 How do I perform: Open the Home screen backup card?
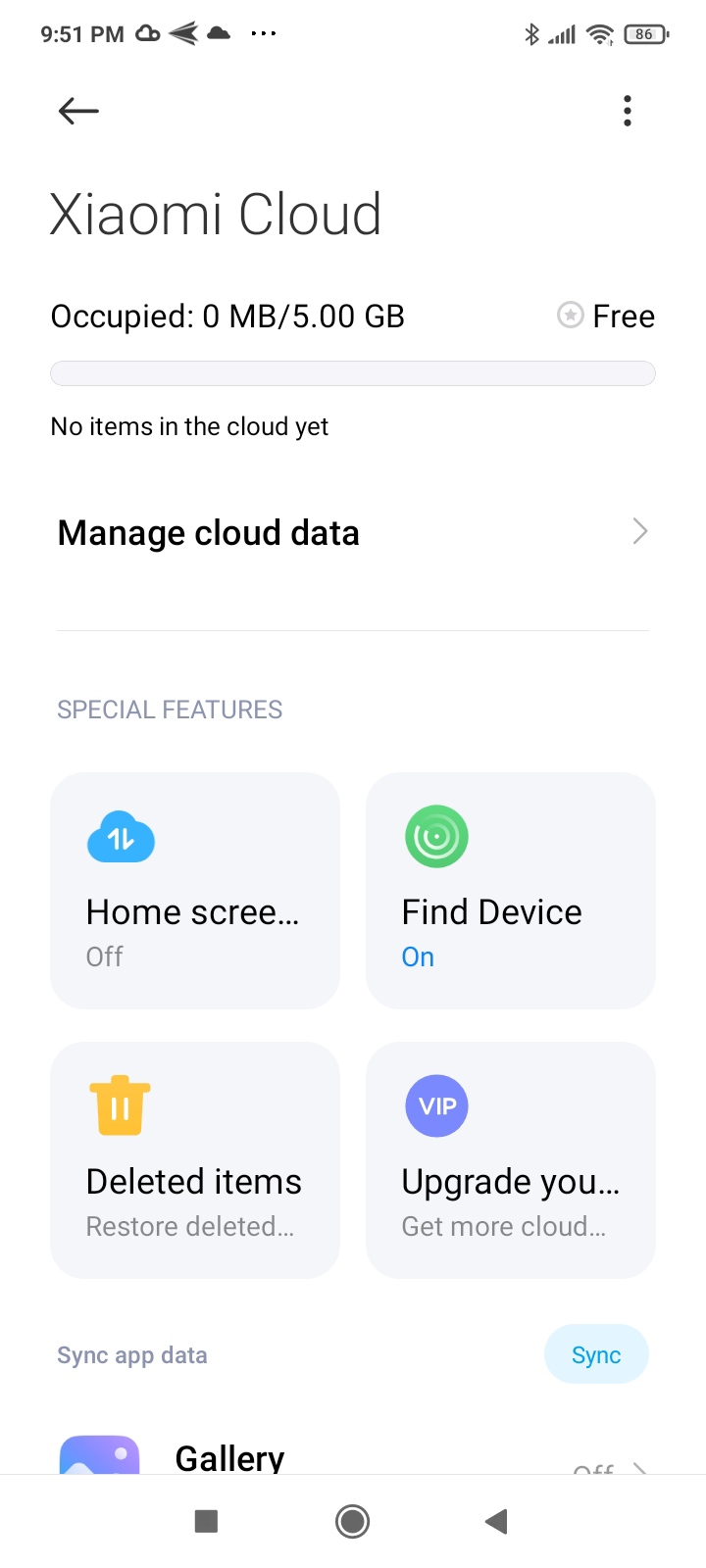point(194,890)
